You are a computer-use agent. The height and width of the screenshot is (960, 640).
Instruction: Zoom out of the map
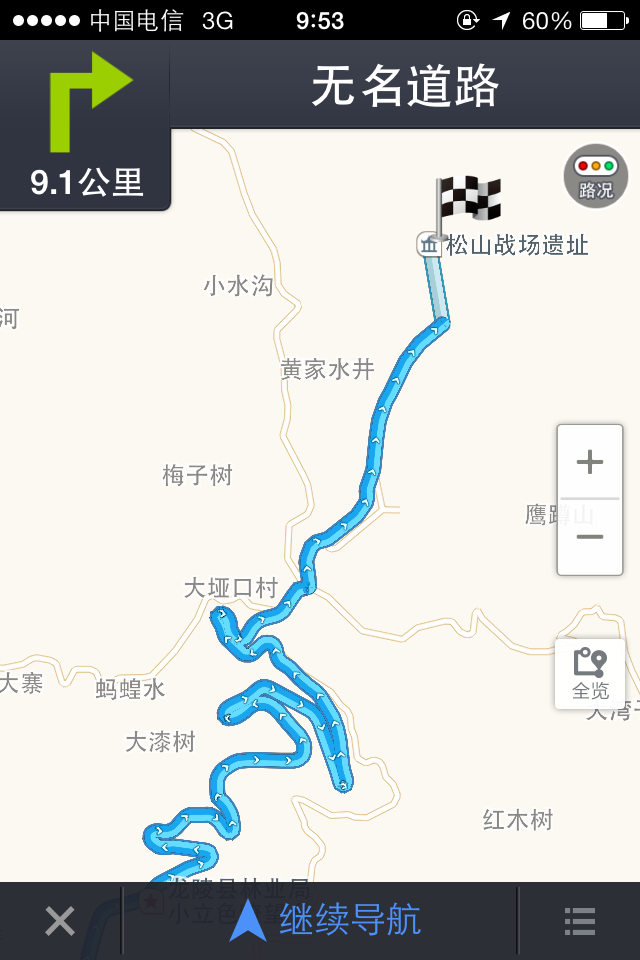tap(590, 538)
